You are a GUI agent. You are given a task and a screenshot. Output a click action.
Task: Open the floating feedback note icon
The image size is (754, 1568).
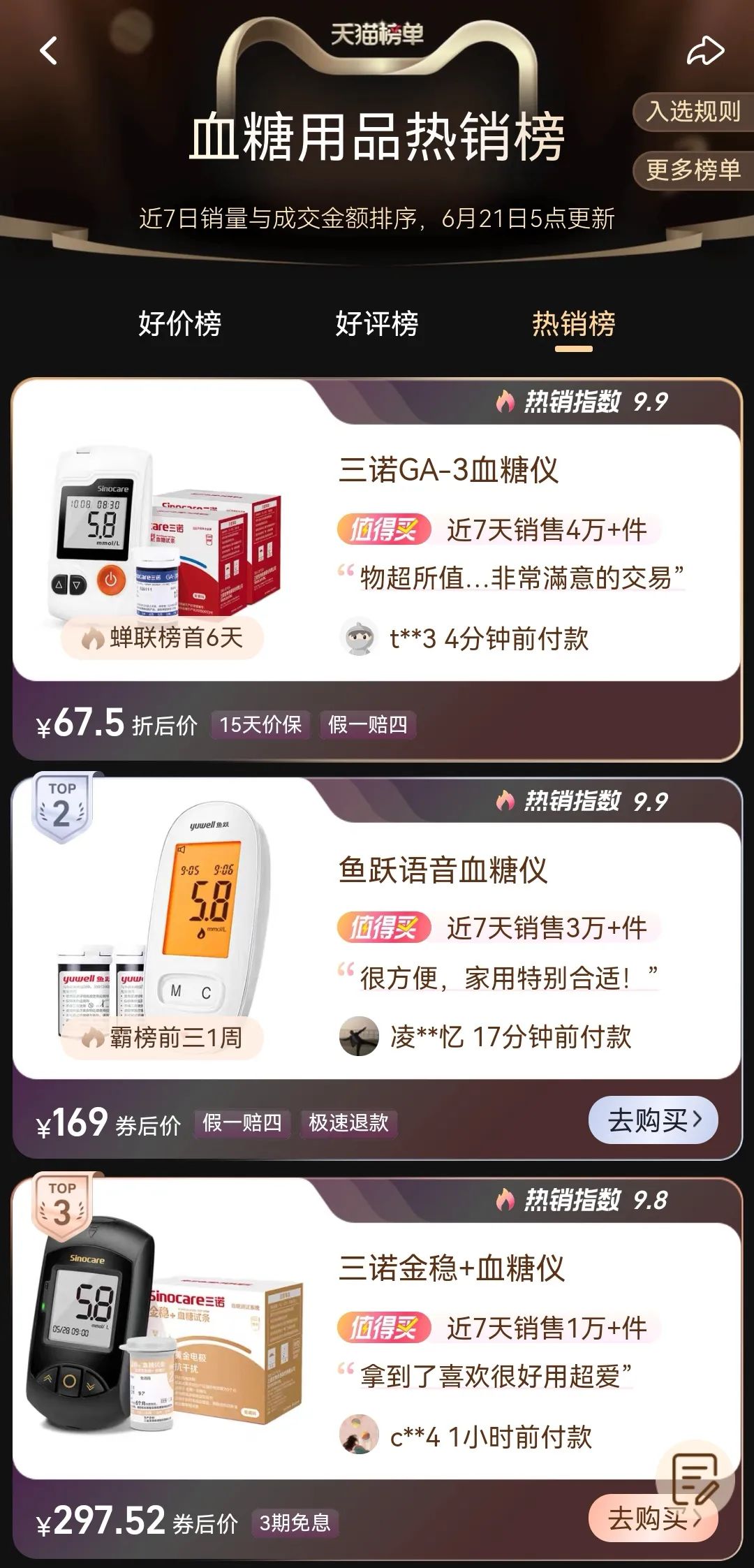pos(695,1479)
